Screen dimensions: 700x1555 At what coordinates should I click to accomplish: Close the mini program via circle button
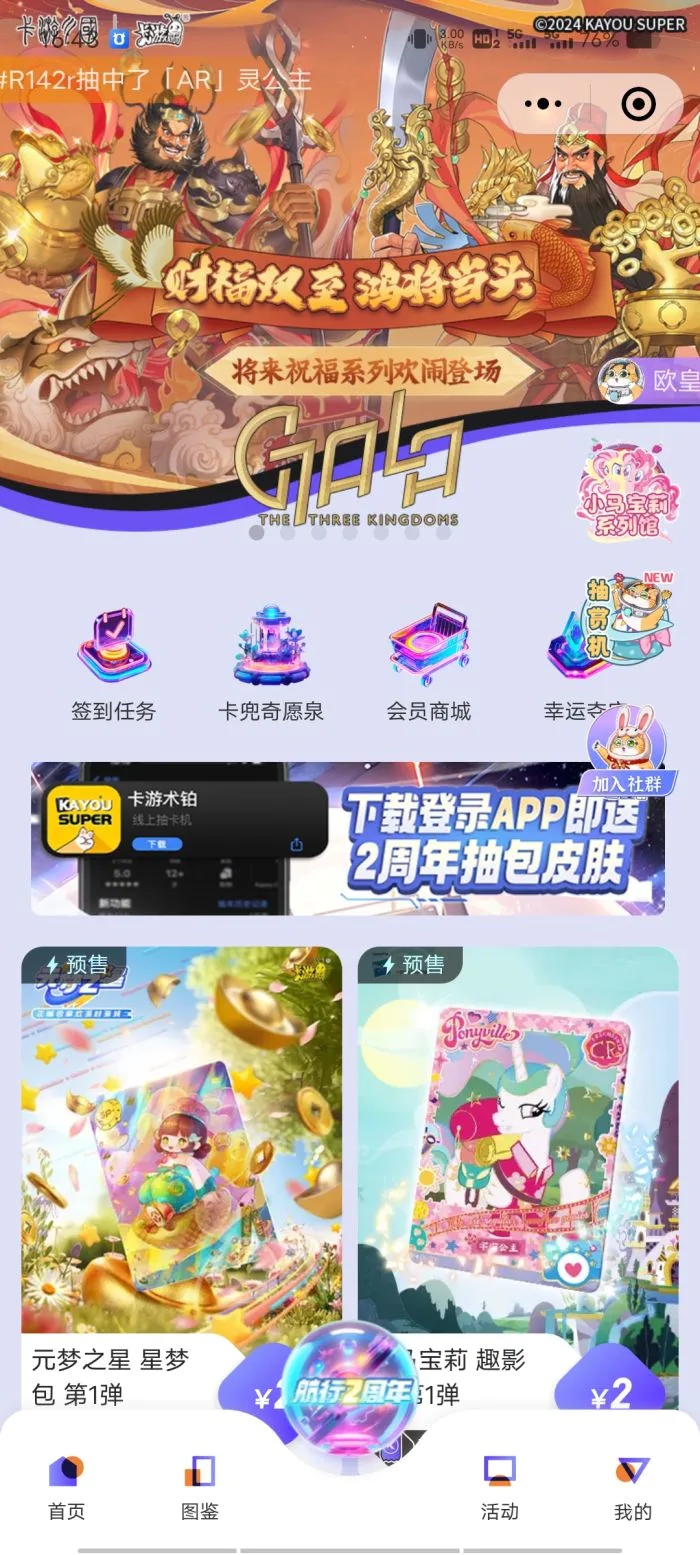tap(638, 104)
